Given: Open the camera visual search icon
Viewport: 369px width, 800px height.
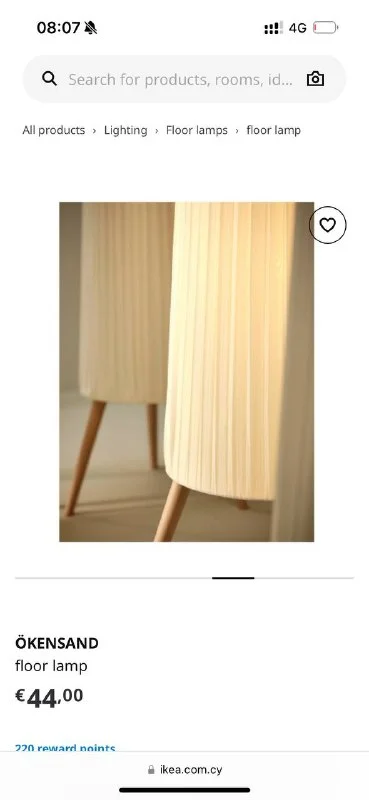Looking at the screenshot, I should tap(315, 79).
